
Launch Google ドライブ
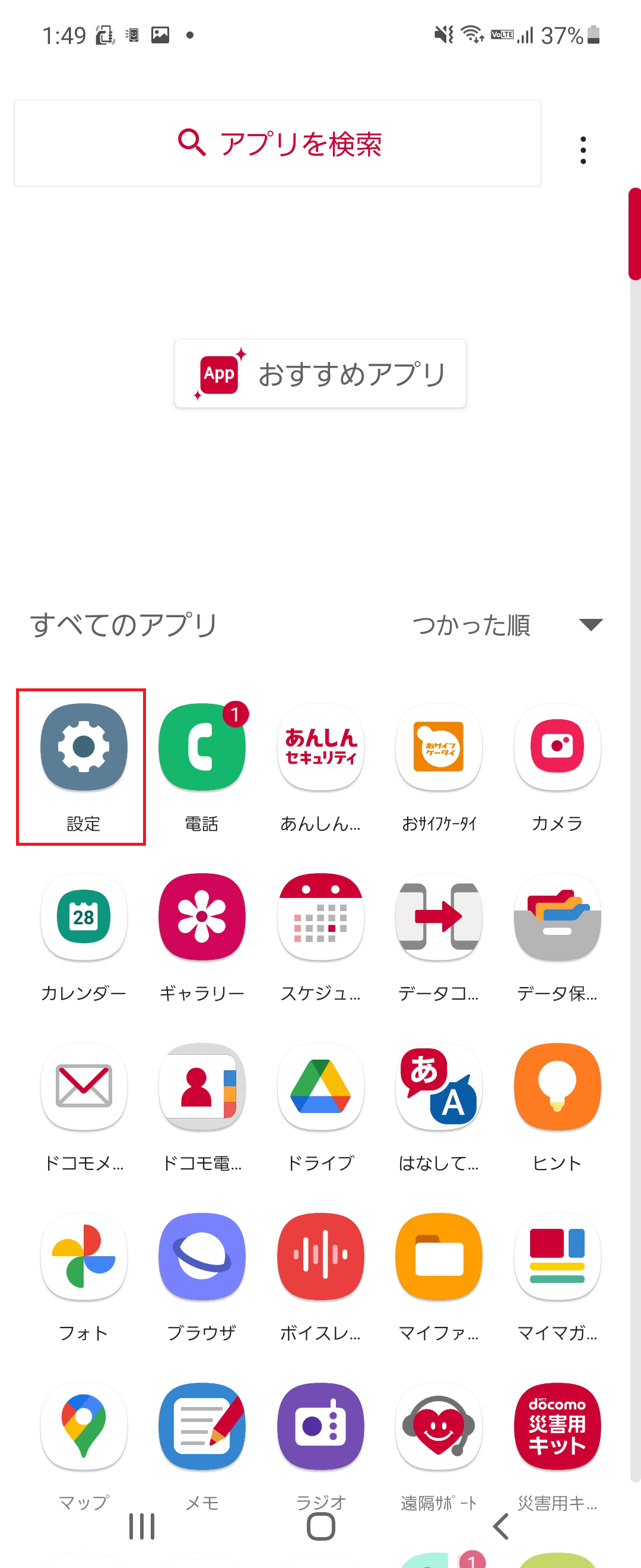pos(320,1088)
